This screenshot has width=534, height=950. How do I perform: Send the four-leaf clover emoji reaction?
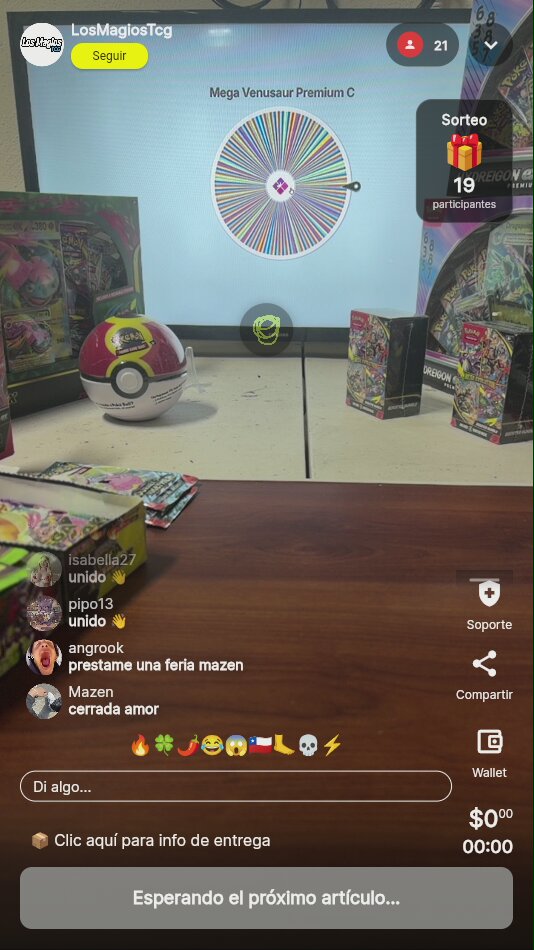[x=164, y=746]
